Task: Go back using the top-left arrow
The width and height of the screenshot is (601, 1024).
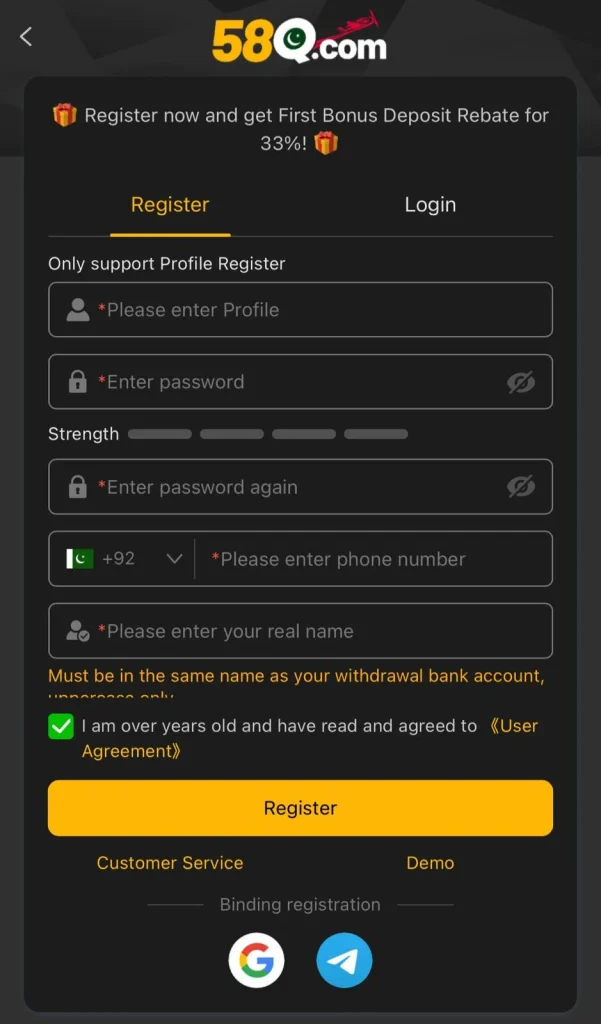Action: tap(26, 37)
